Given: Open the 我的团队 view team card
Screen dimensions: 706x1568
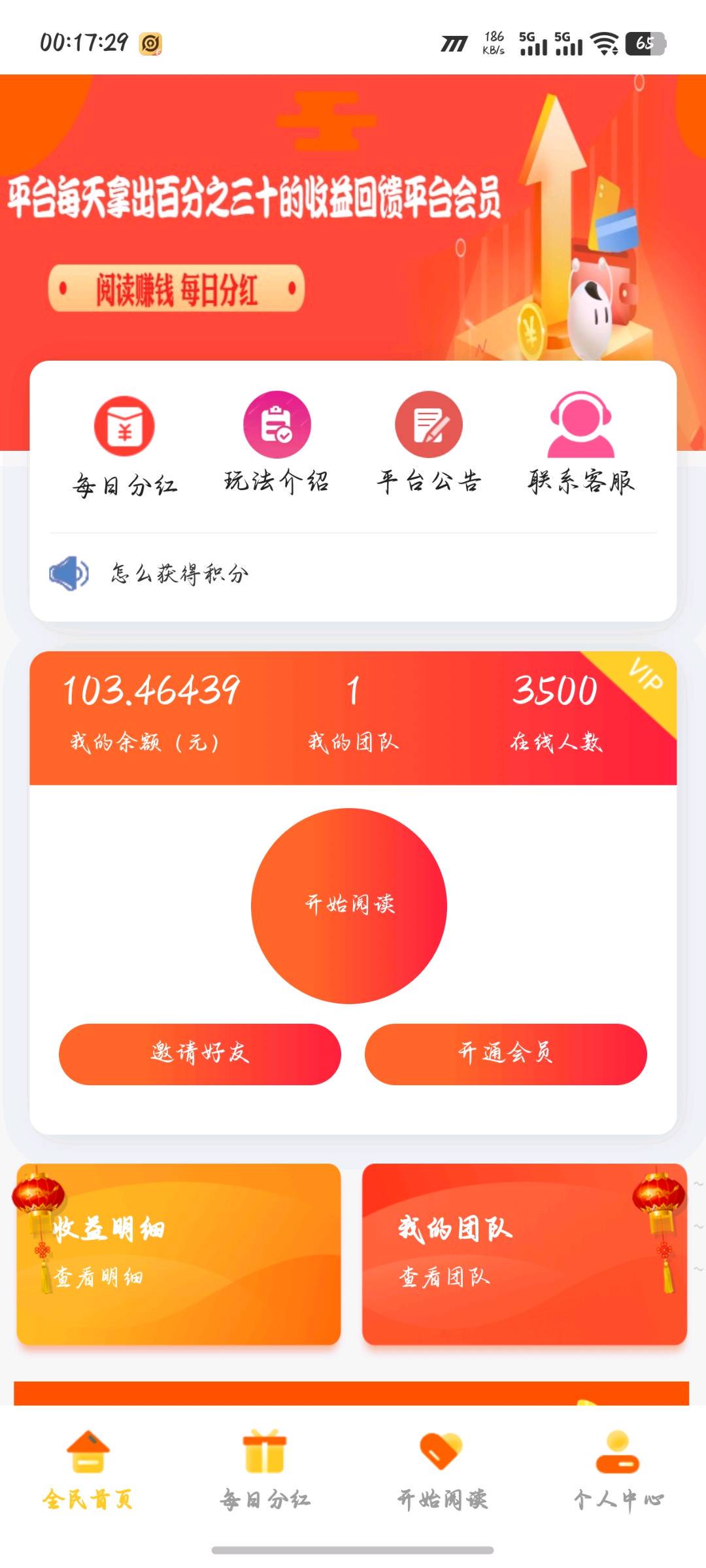Looking at the screenshot, I should click(x=524, y=1253).
